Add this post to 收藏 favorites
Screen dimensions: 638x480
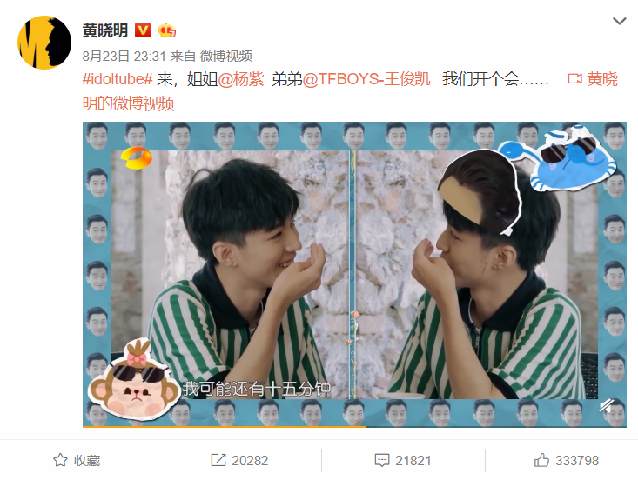[x=77, y=460]
